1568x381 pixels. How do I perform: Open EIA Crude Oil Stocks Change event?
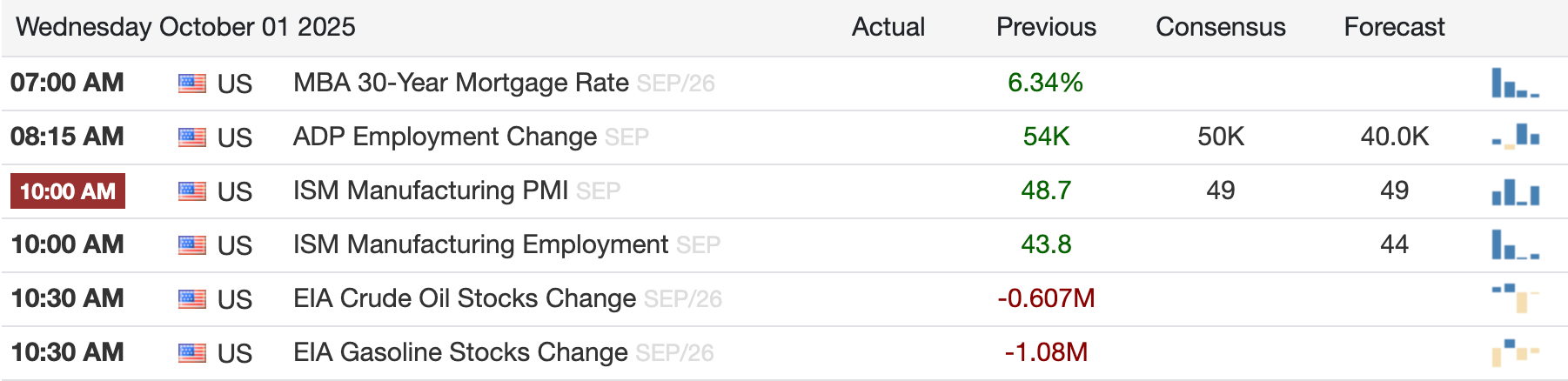[x=464, y=298]
